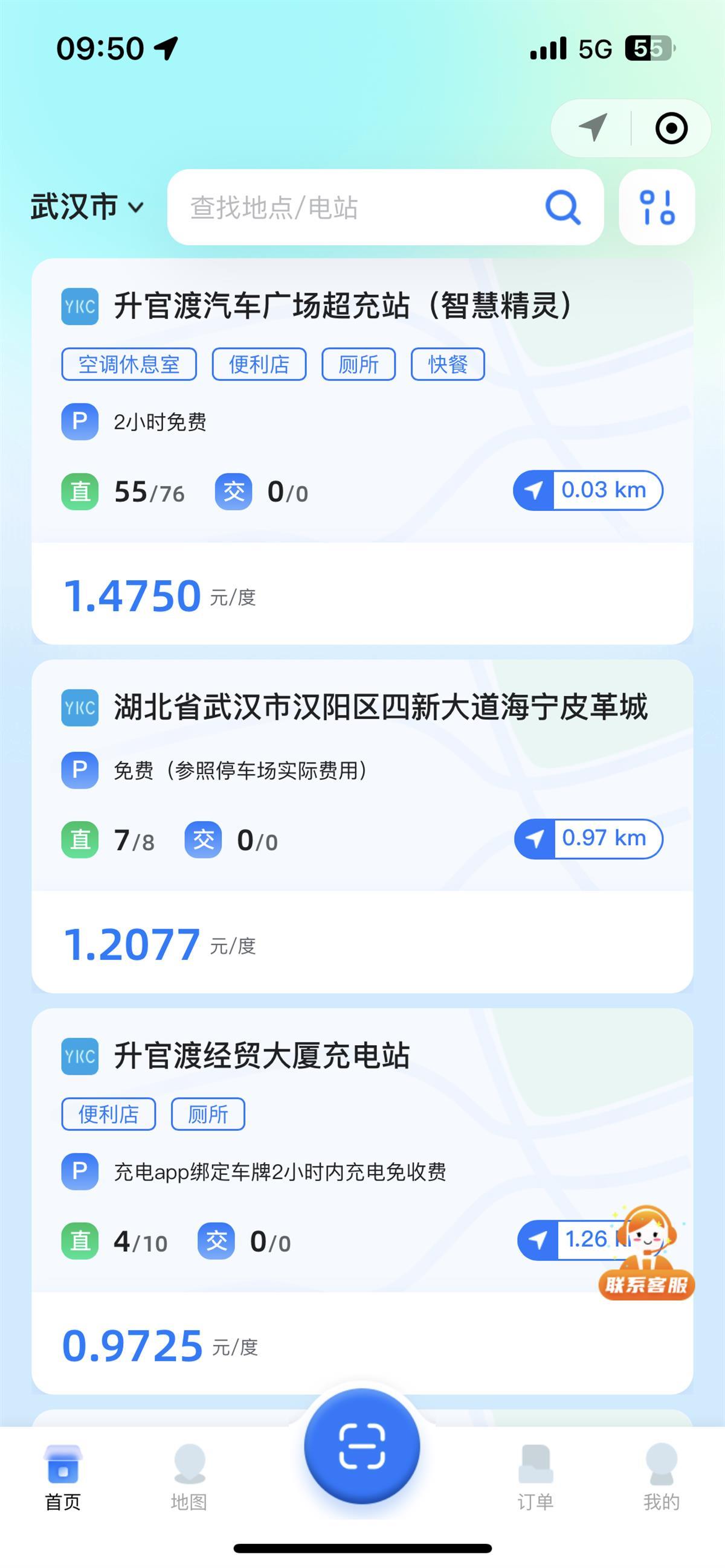Navigate to the station 0.03 km away
Viewport: 725px width, 1568px height.
tap(588, 490)
